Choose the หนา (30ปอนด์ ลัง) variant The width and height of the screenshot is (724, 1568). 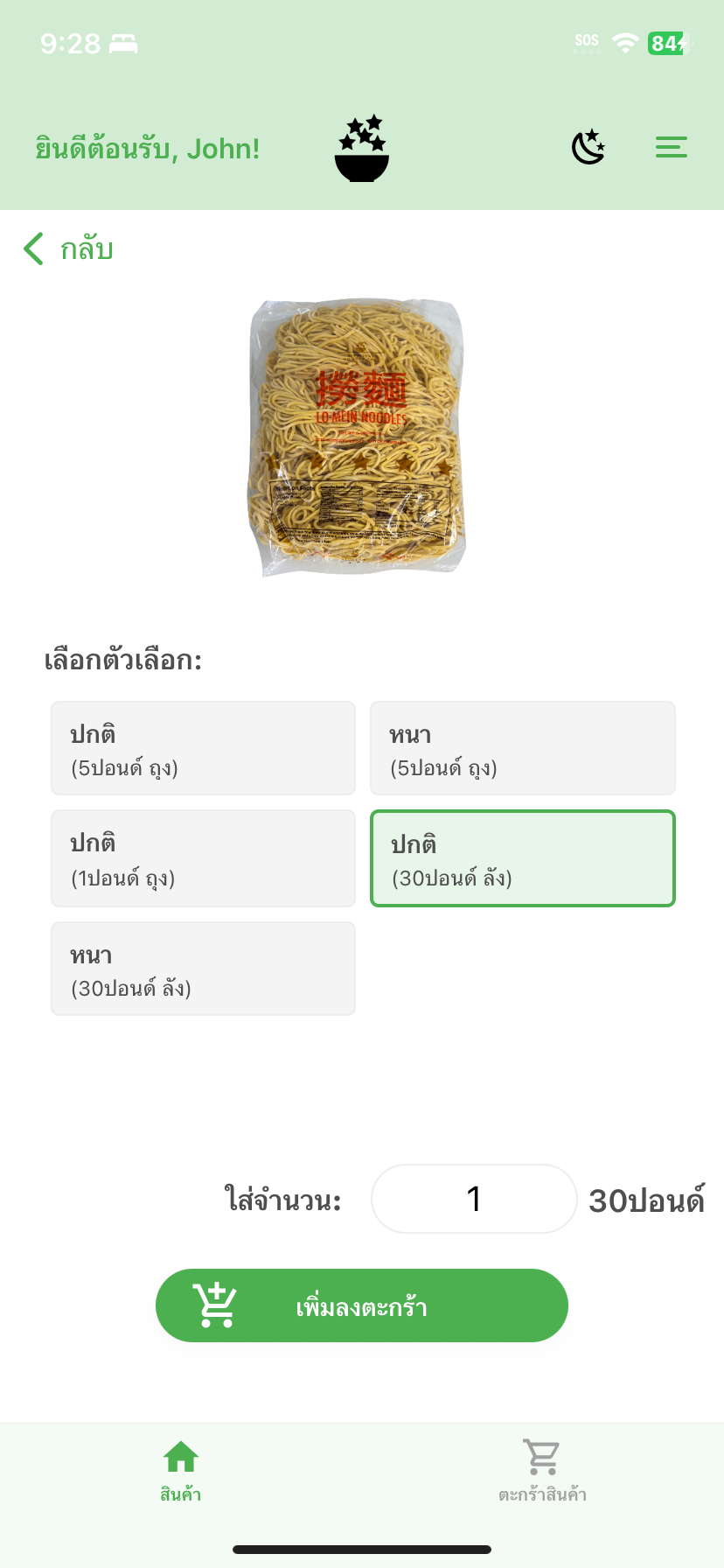pyautogui.click(x=203, y=969)
